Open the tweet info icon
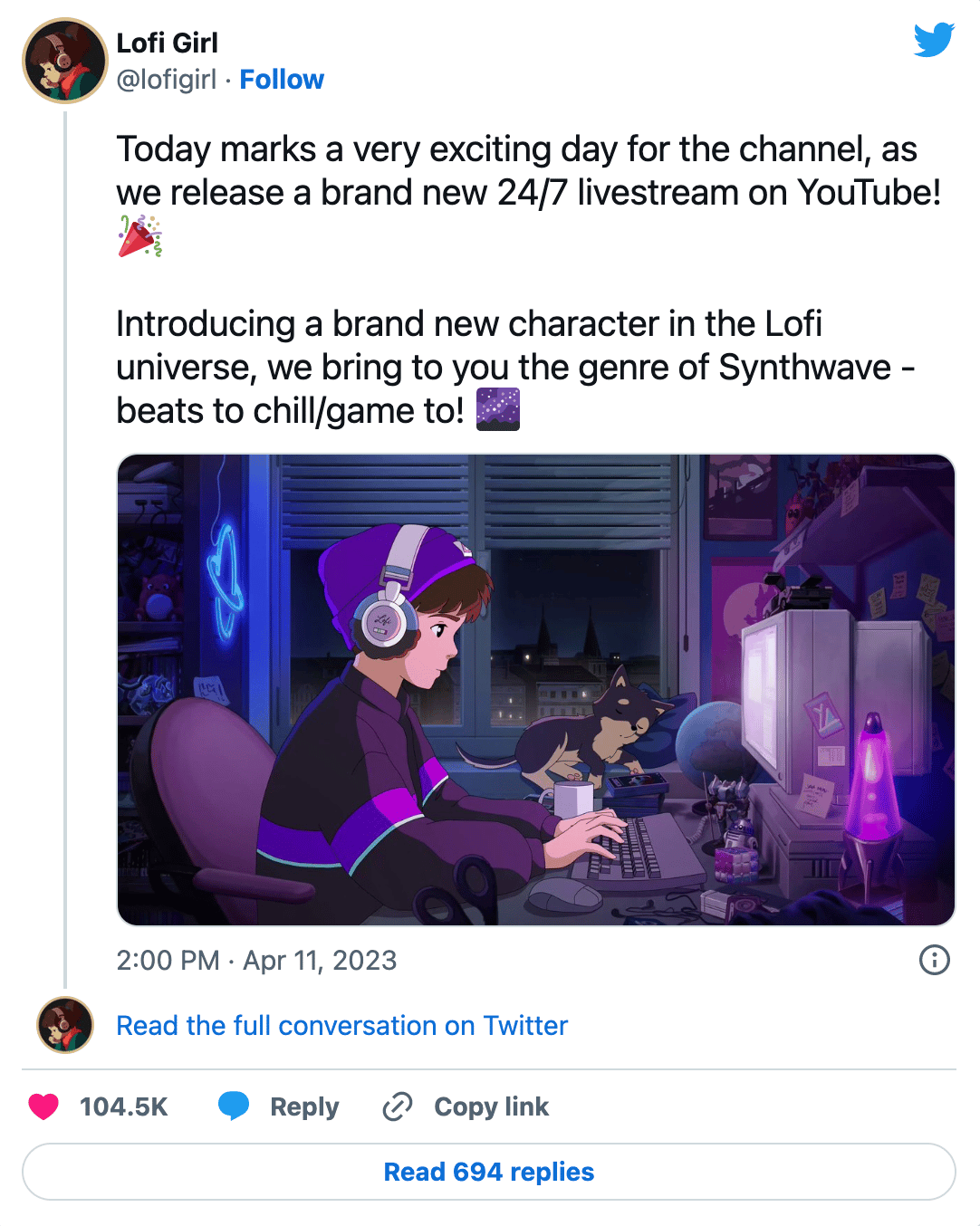This screenshot has height=1226, width=980. 934,960
